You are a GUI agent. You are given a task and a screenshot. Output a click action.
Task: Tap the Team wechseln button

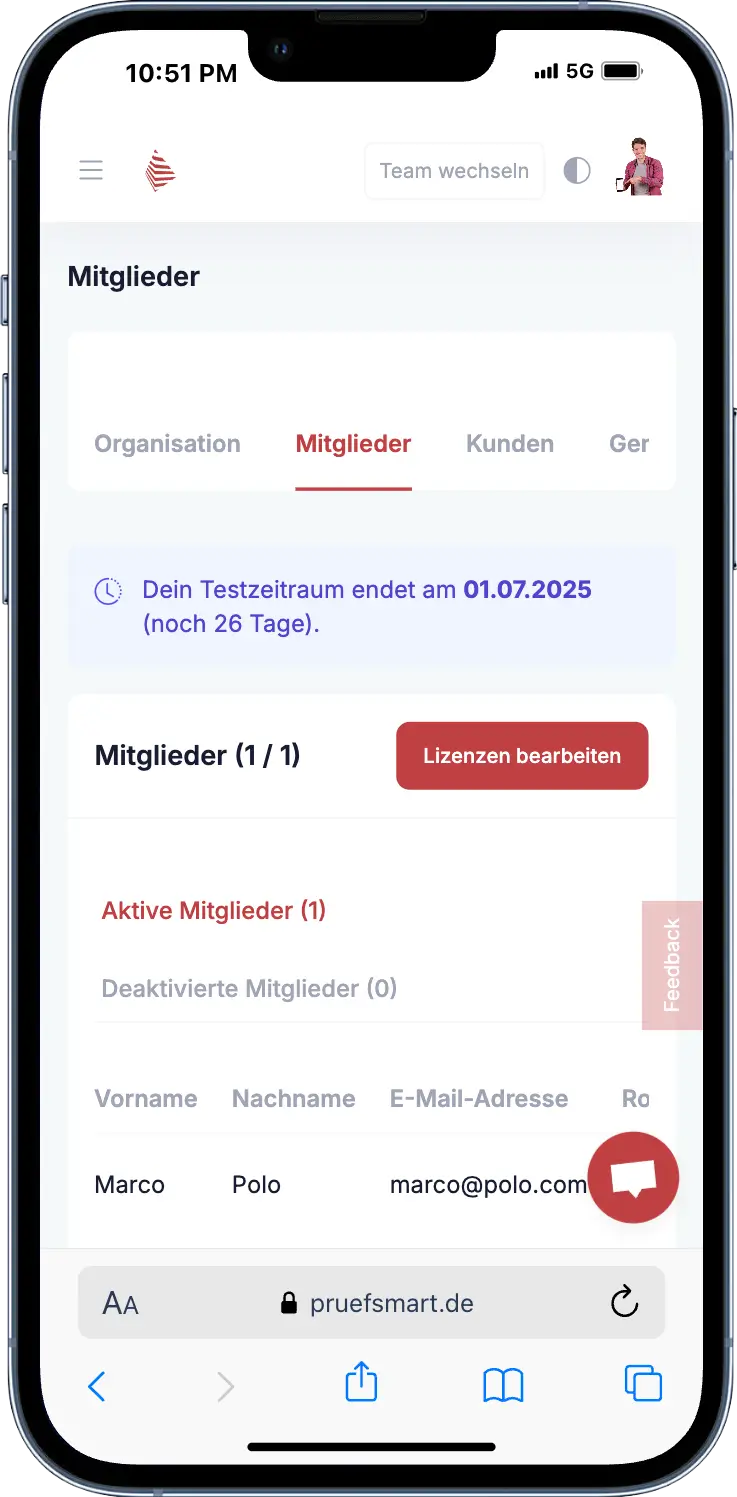point(454,171)
